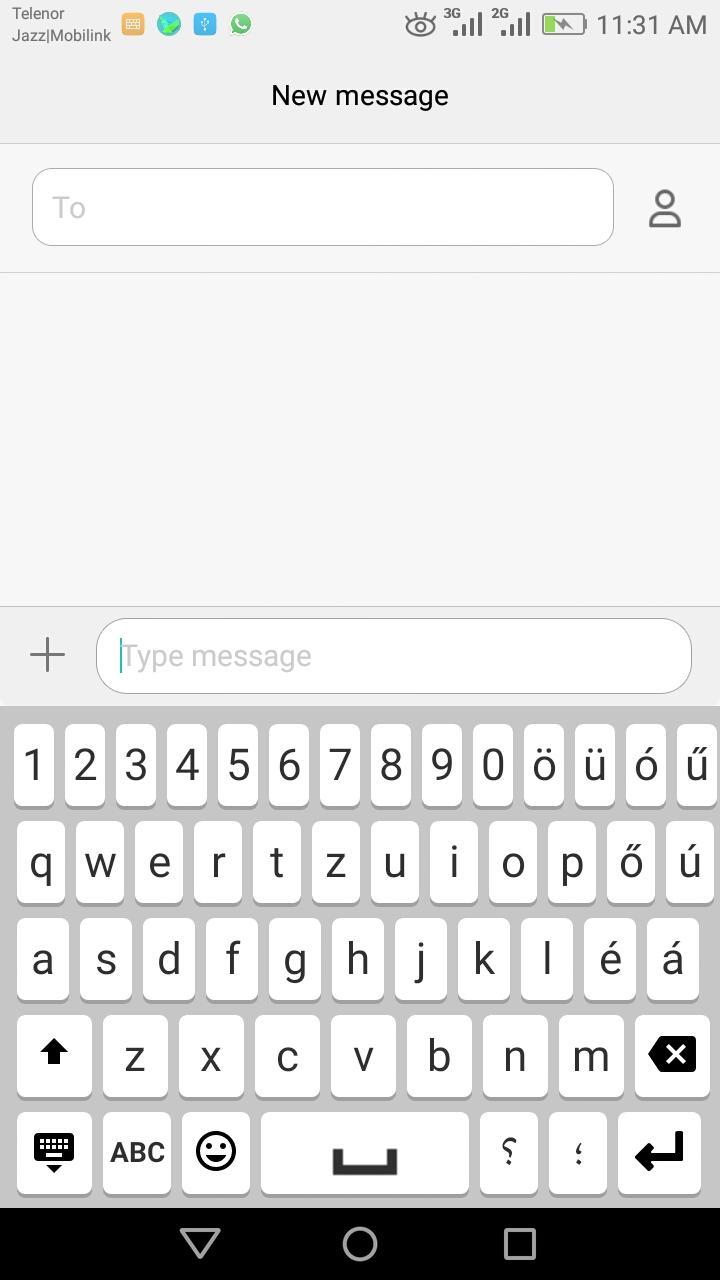Open the attachment plus icon
Screen dimensions: 720x1280
47,655
